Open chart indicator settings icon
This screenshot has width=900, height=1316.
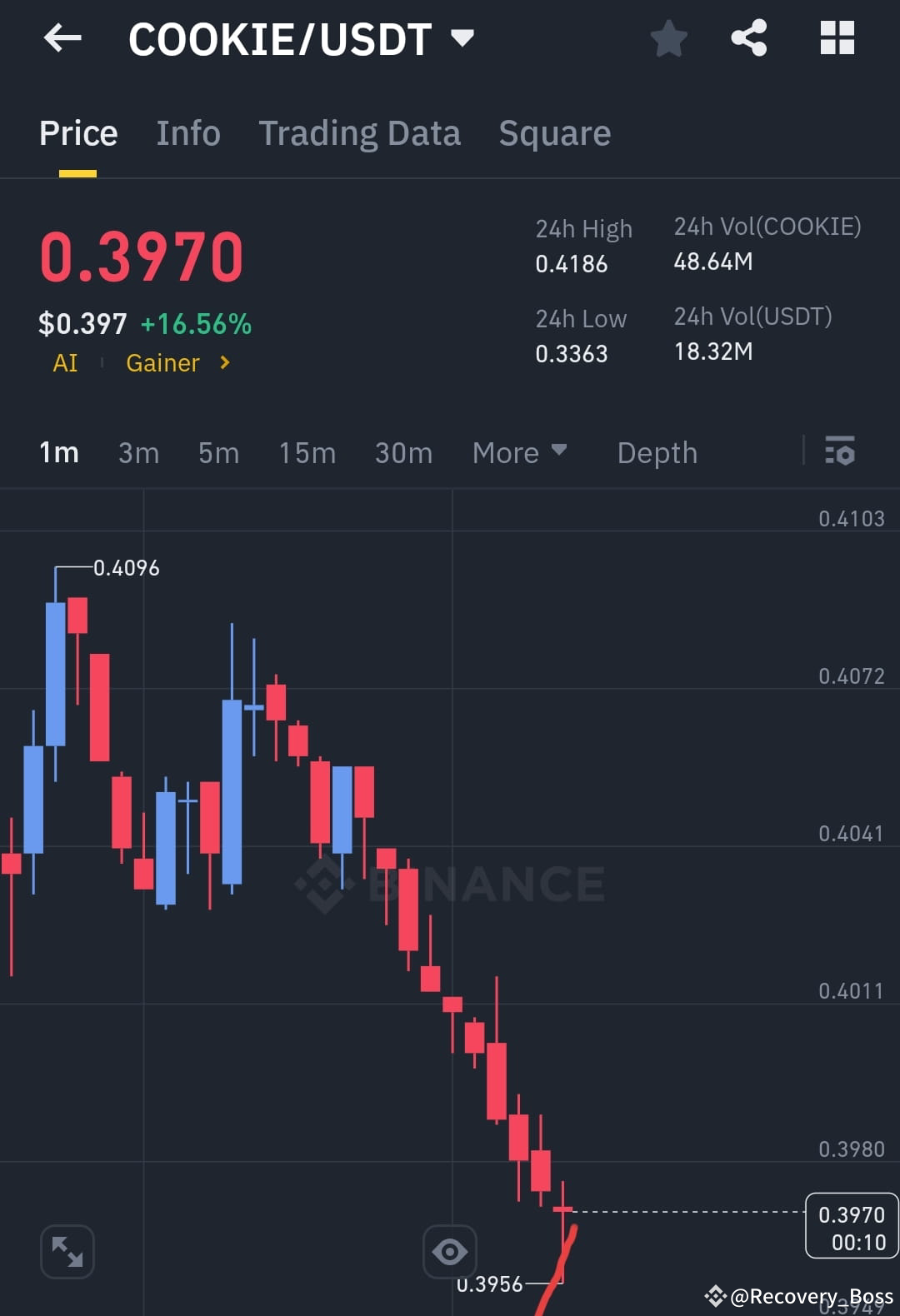coord(840,452)
